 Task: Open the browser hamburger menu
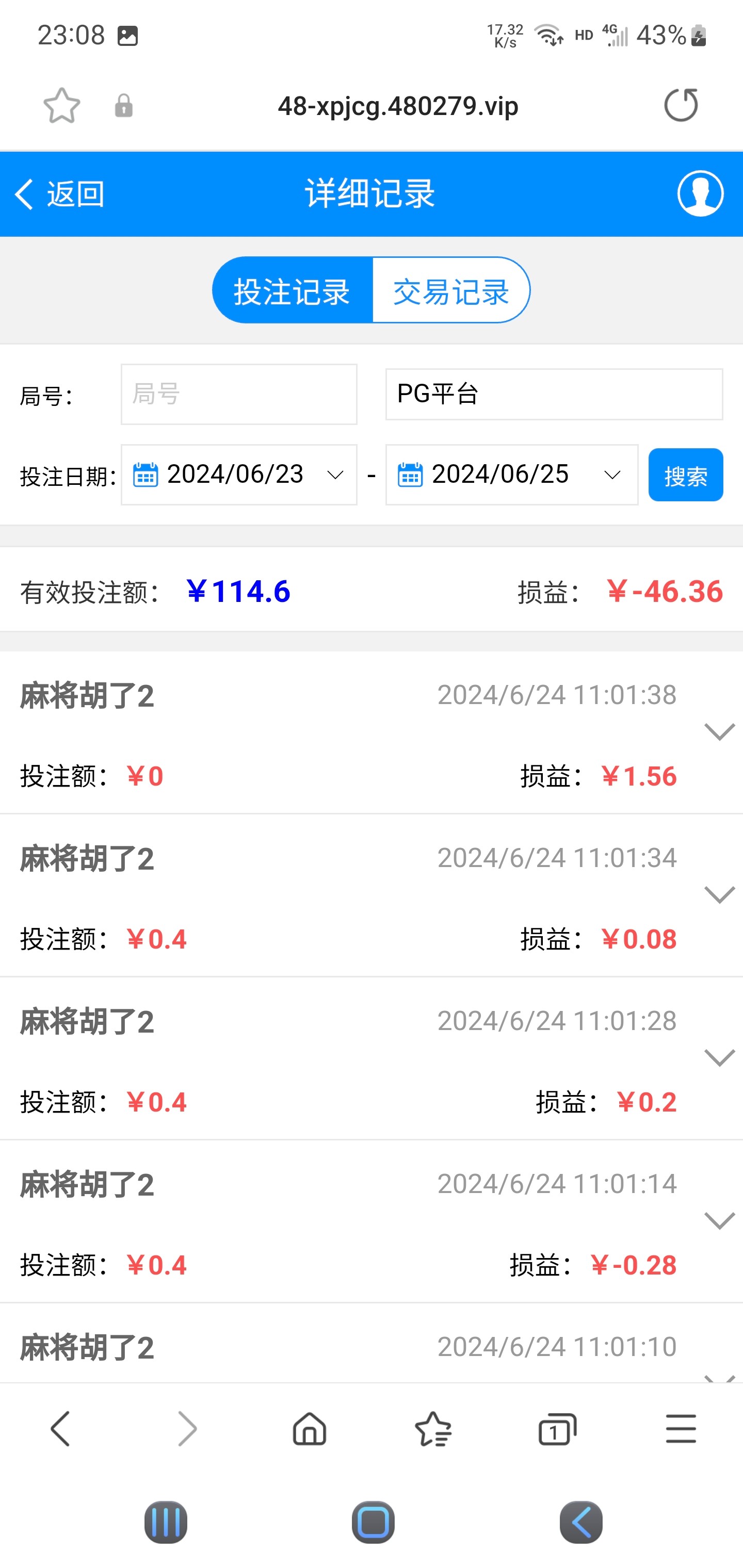[x=680, y=1428]
